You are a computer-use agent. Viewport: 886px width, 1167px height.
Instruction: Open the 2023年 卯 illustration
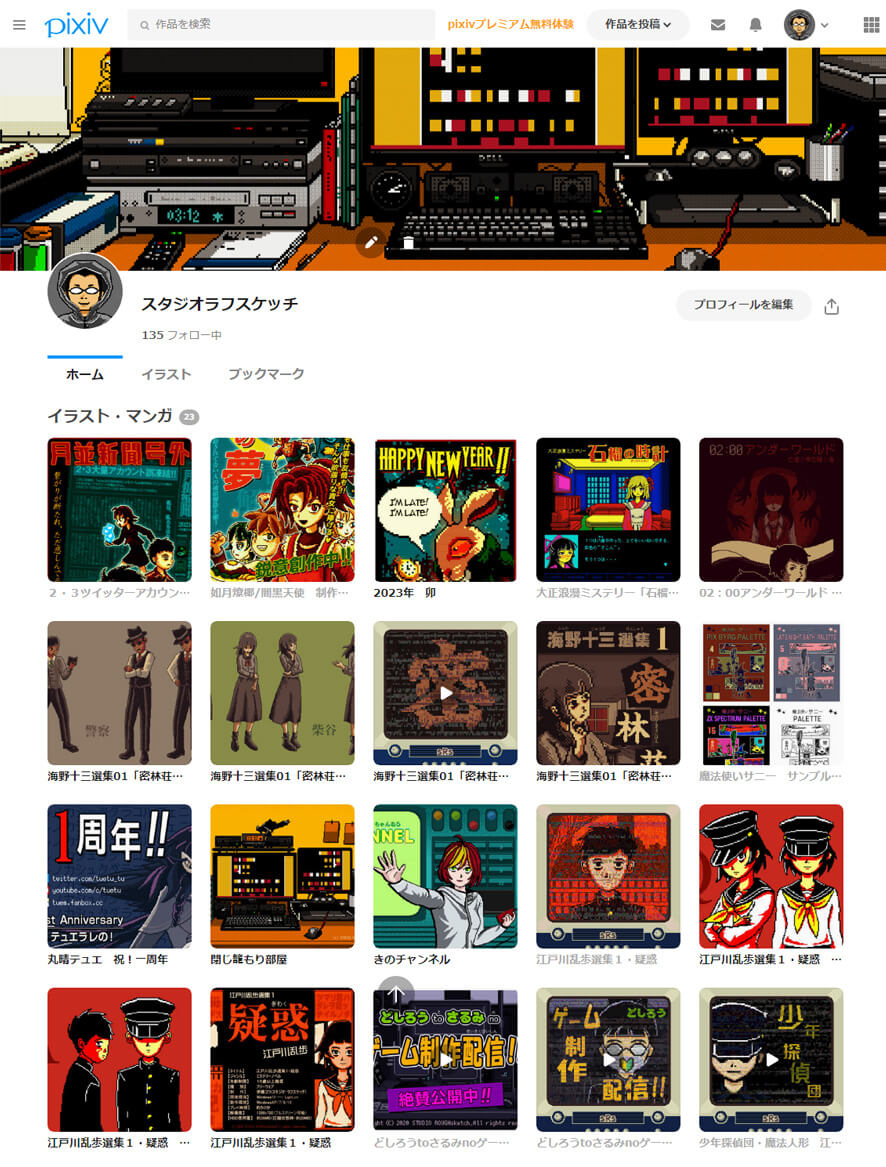click(445, 510)
